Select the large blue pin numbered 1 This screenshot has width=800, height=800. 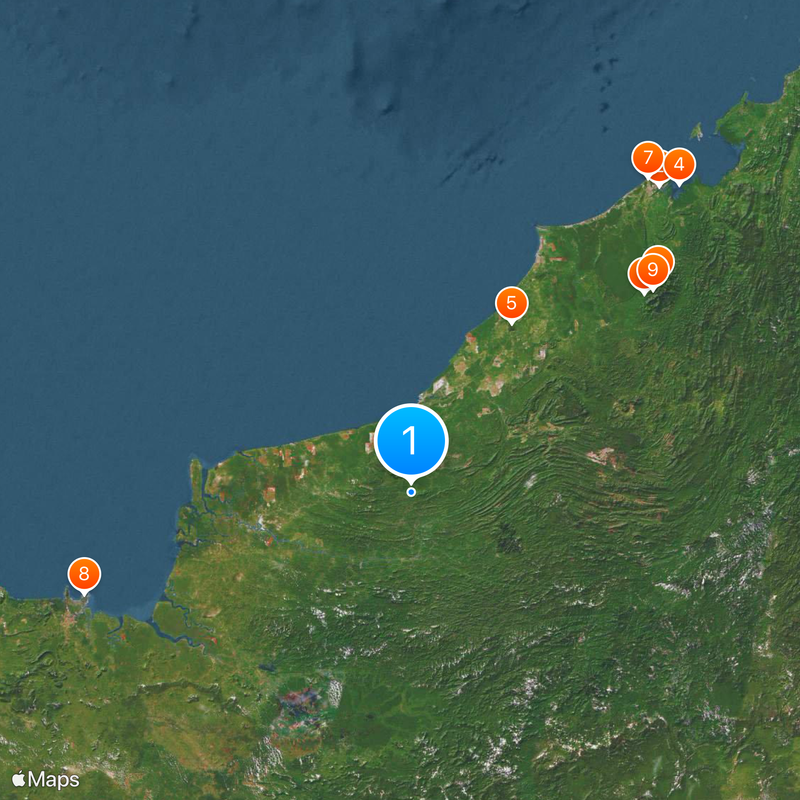click(411, 440)
